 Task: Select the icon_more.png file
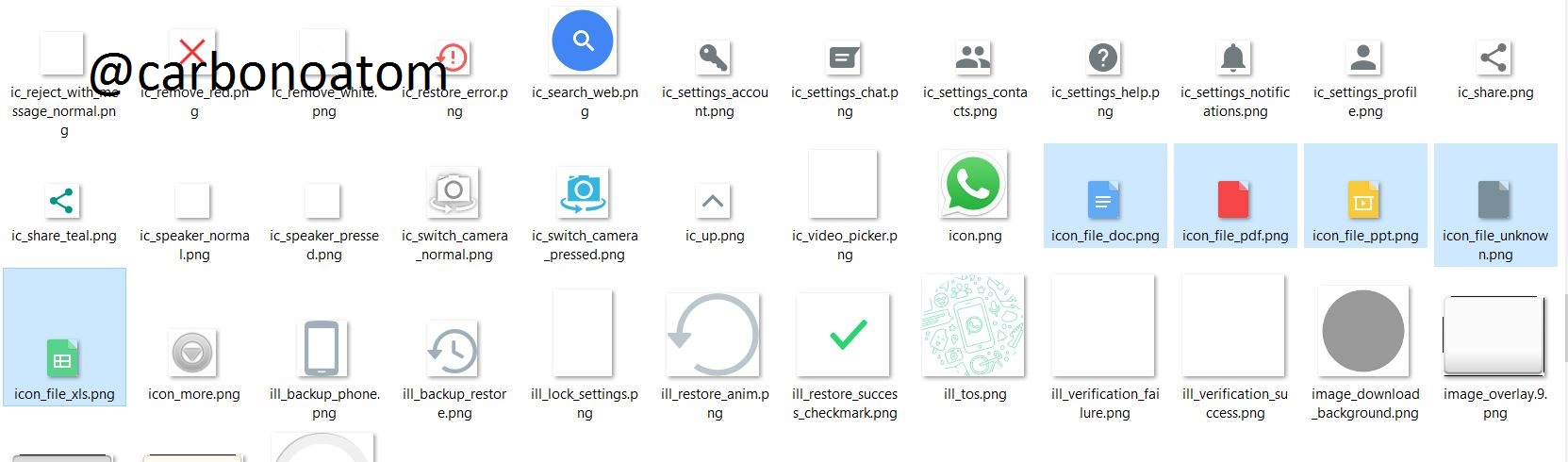(193, 353)
